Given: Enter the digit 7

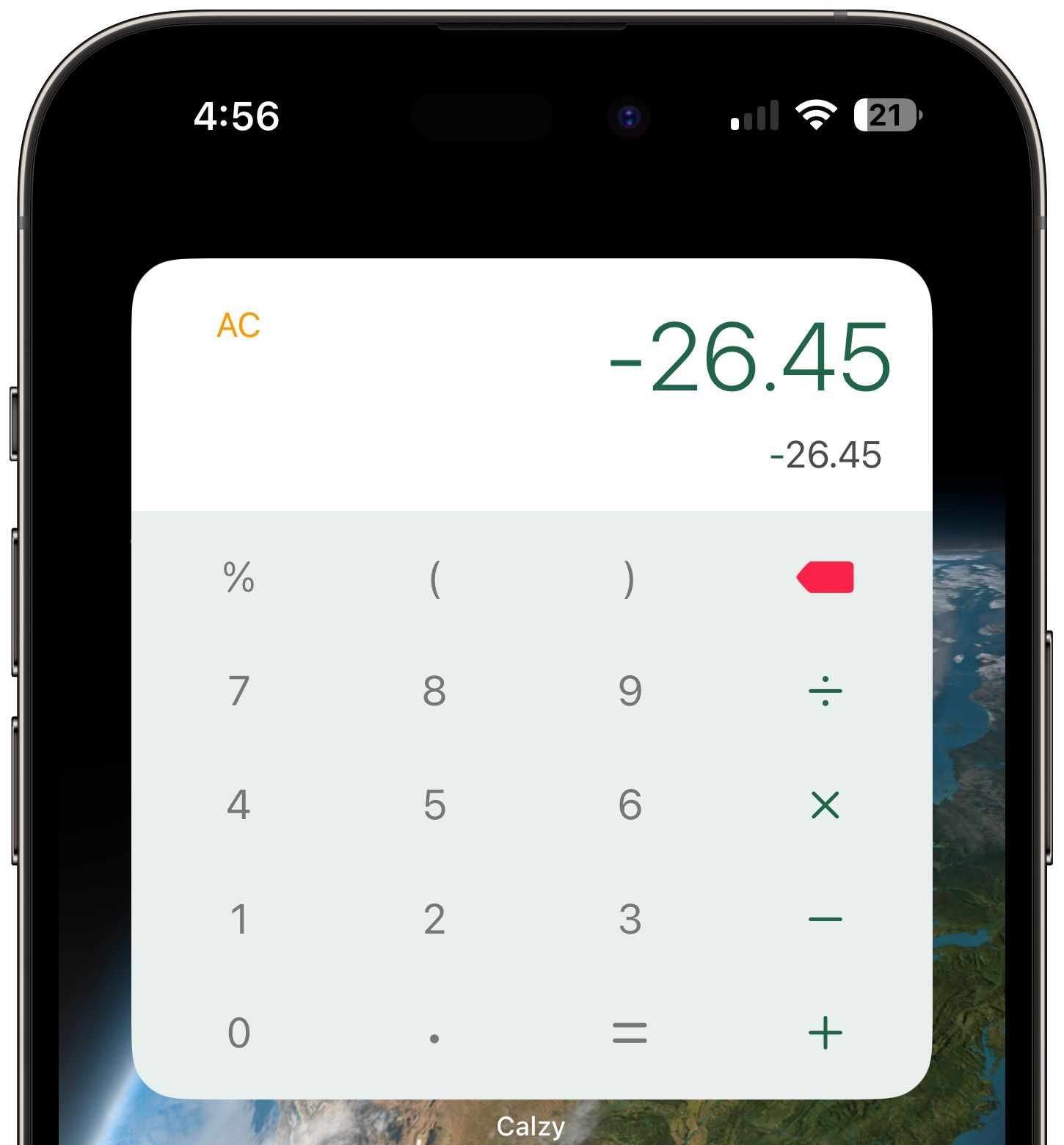Looking at the screenshot, I should coord(238,691).
